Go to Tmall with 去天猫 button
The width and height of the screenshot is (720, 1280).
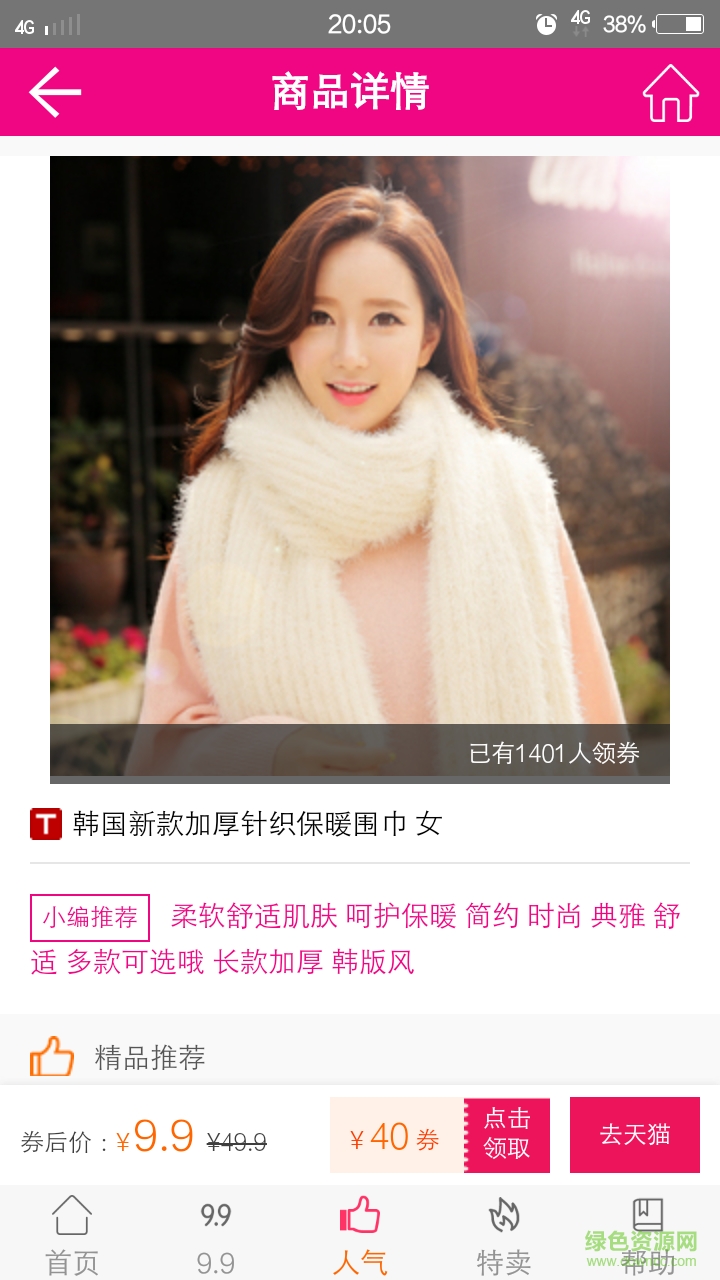[635, 1135]
